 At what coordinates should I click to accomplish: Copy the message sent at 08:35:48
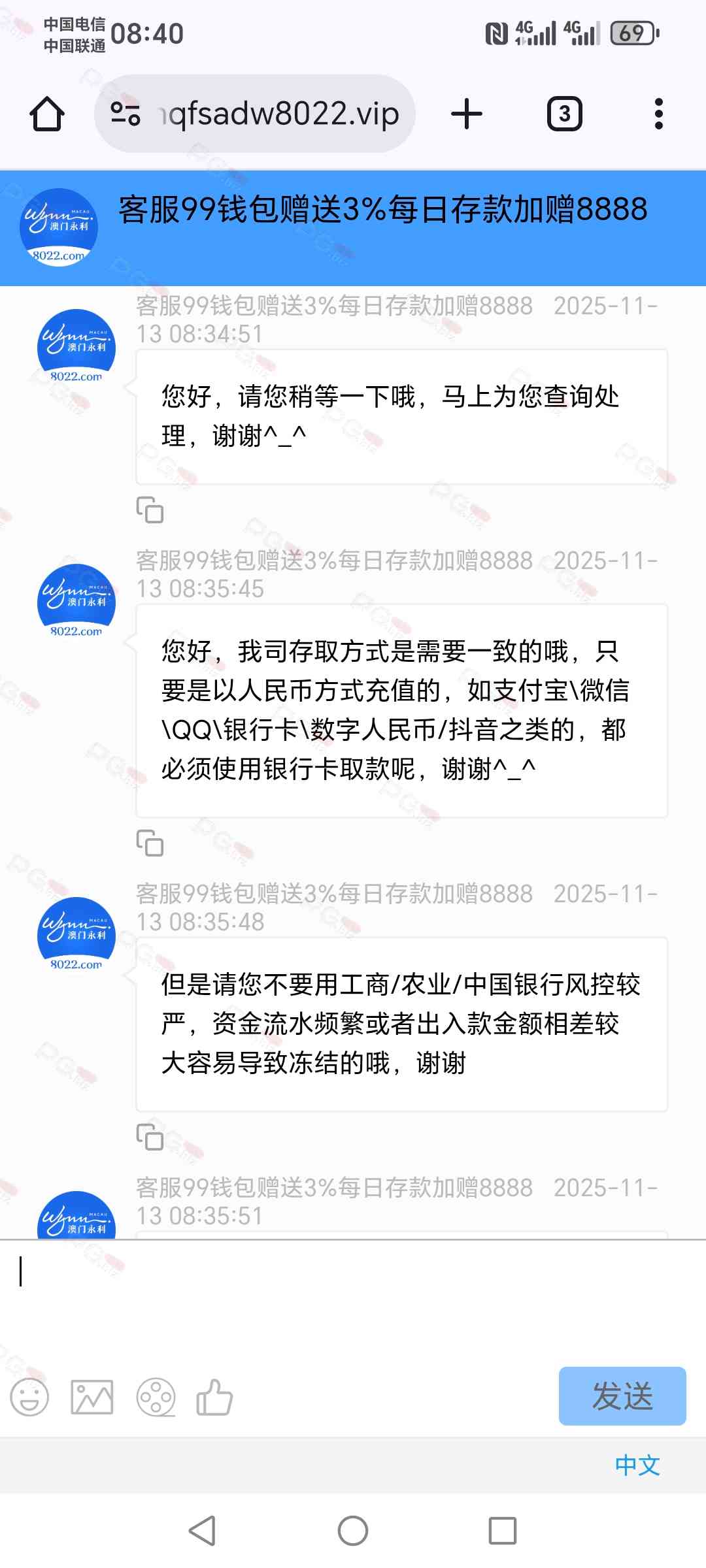pos(150,1137)
